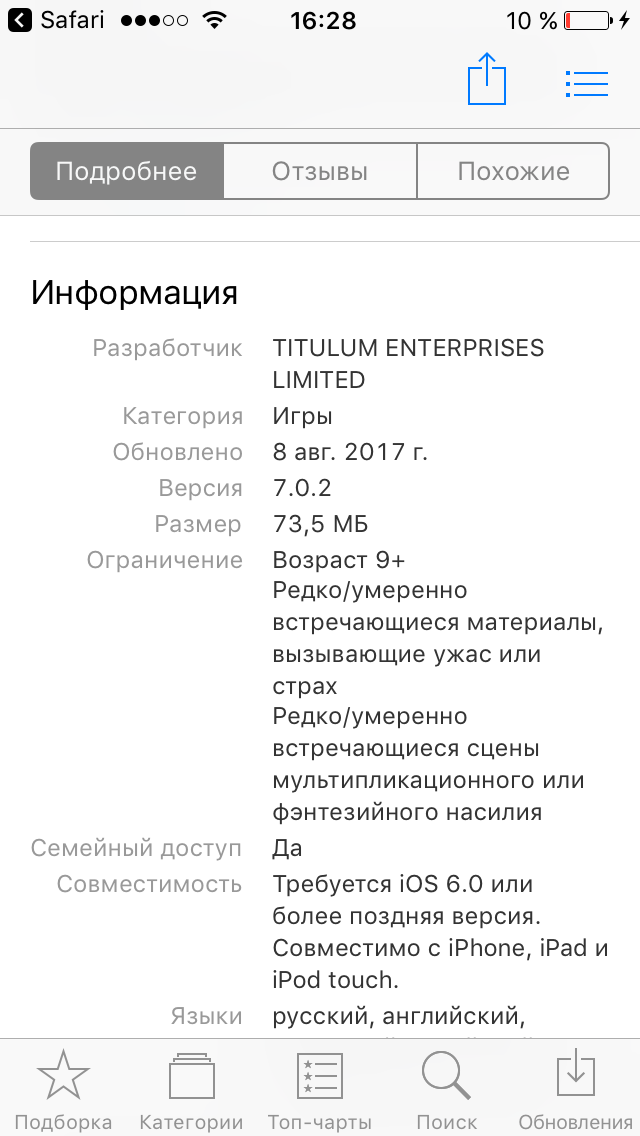This screenshot has width=640, height=1136.
Task: Select the Подробнее segment
Action: point(127,171)
